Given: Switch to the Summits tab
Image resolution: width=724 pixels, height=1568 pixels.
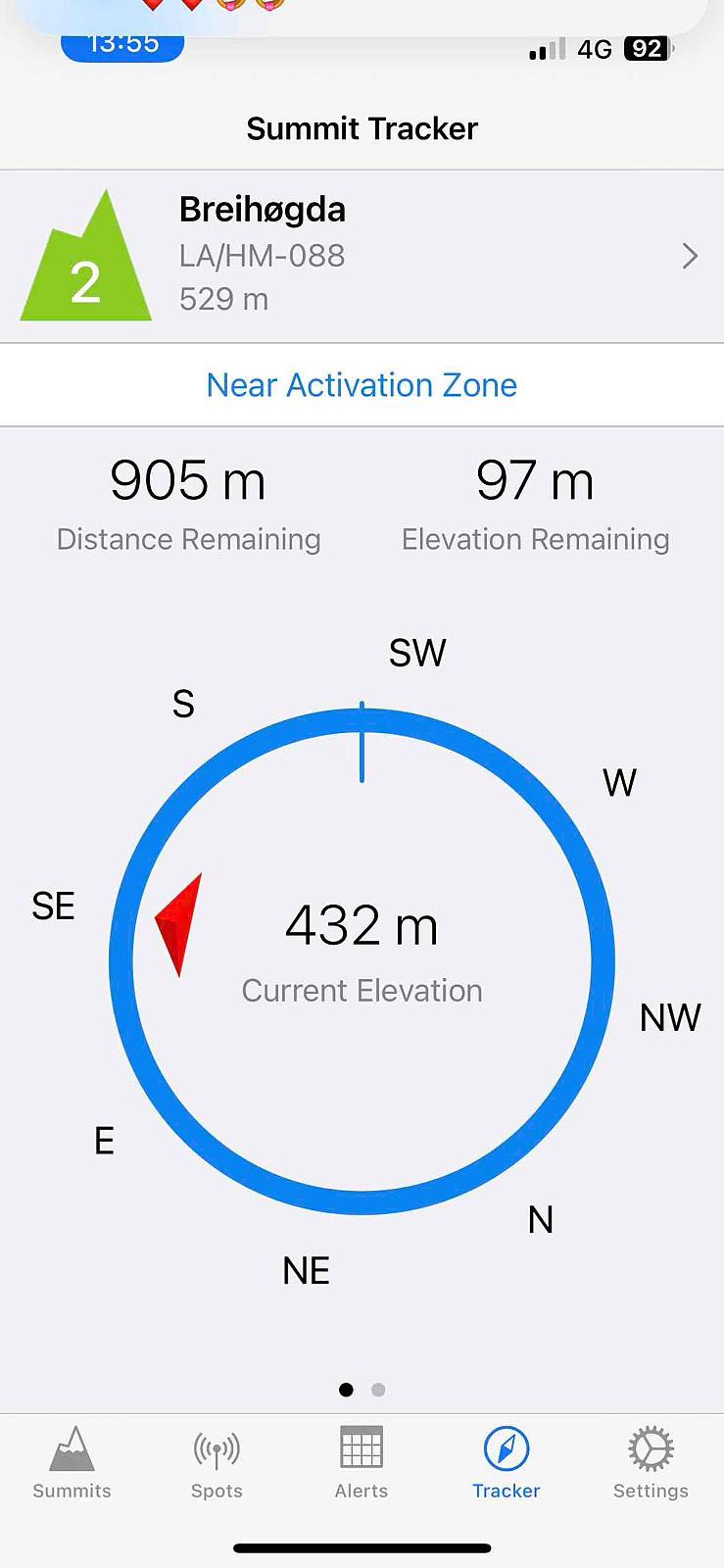Looking at the screenshot, I should 72,1463.
